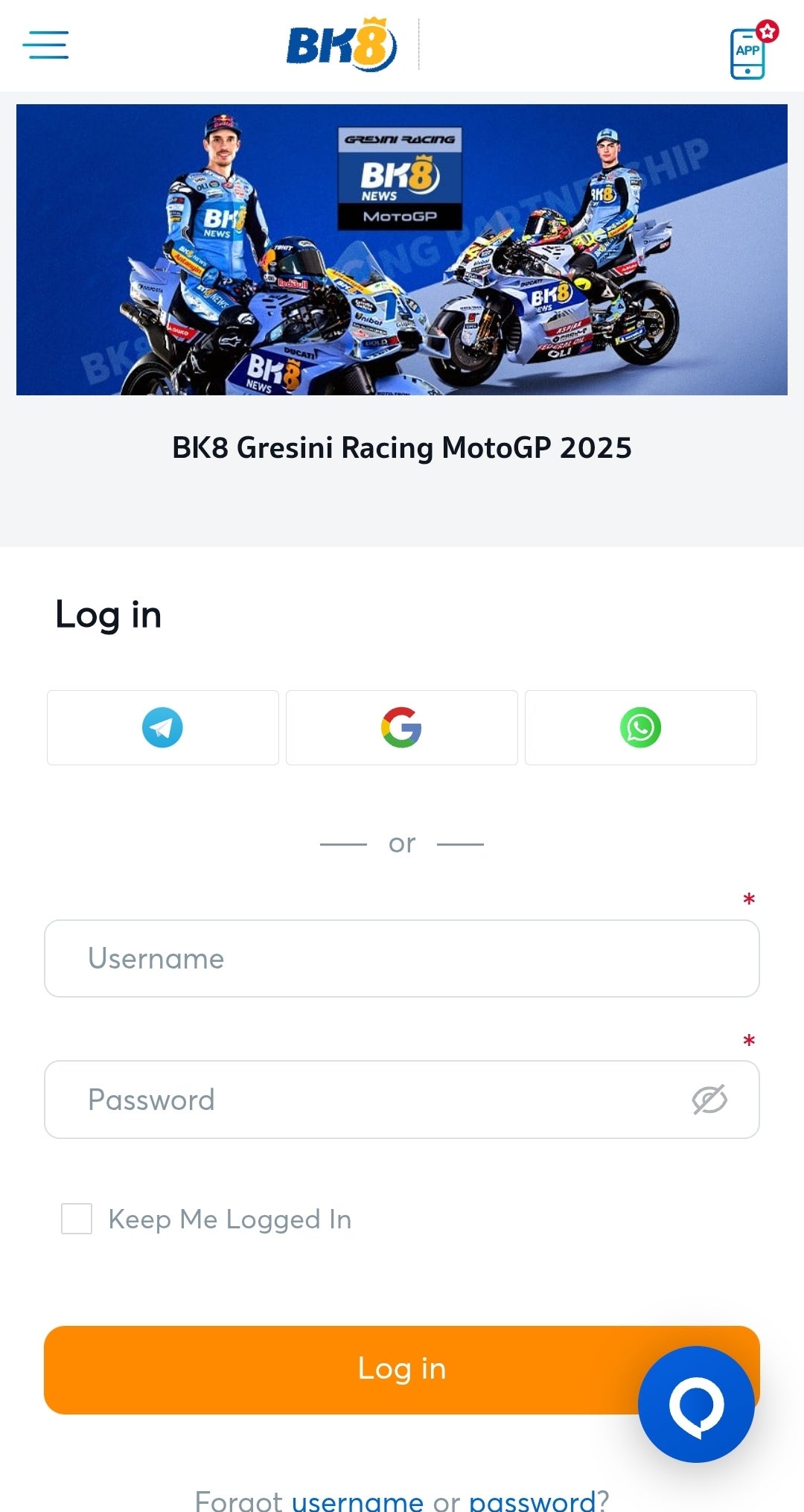The height and width of the screenshot is (1512, 804).
Task: Click the Gresini Racing MotoGP banner image
Action: 402,249
